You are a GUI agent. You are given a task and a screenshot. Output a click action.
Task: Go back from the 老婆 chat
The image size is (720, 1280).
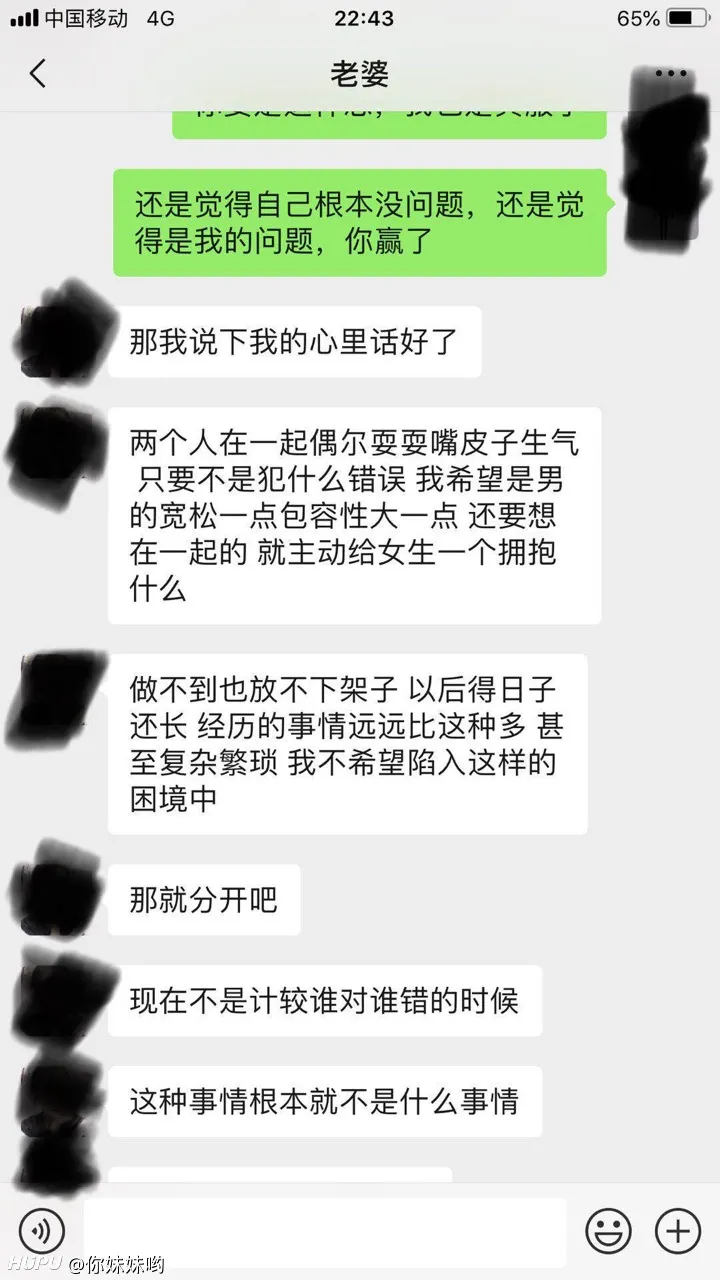38,73
